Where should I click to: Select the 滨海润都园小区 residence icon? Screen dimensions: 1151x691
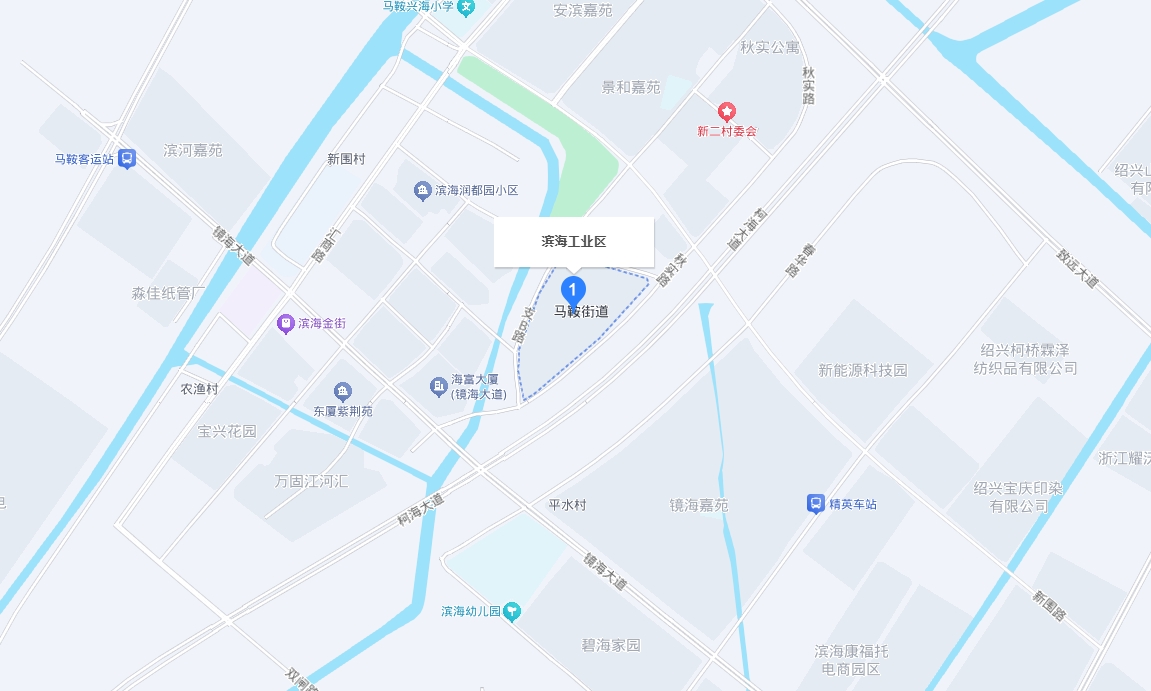(x=422, y=190)
